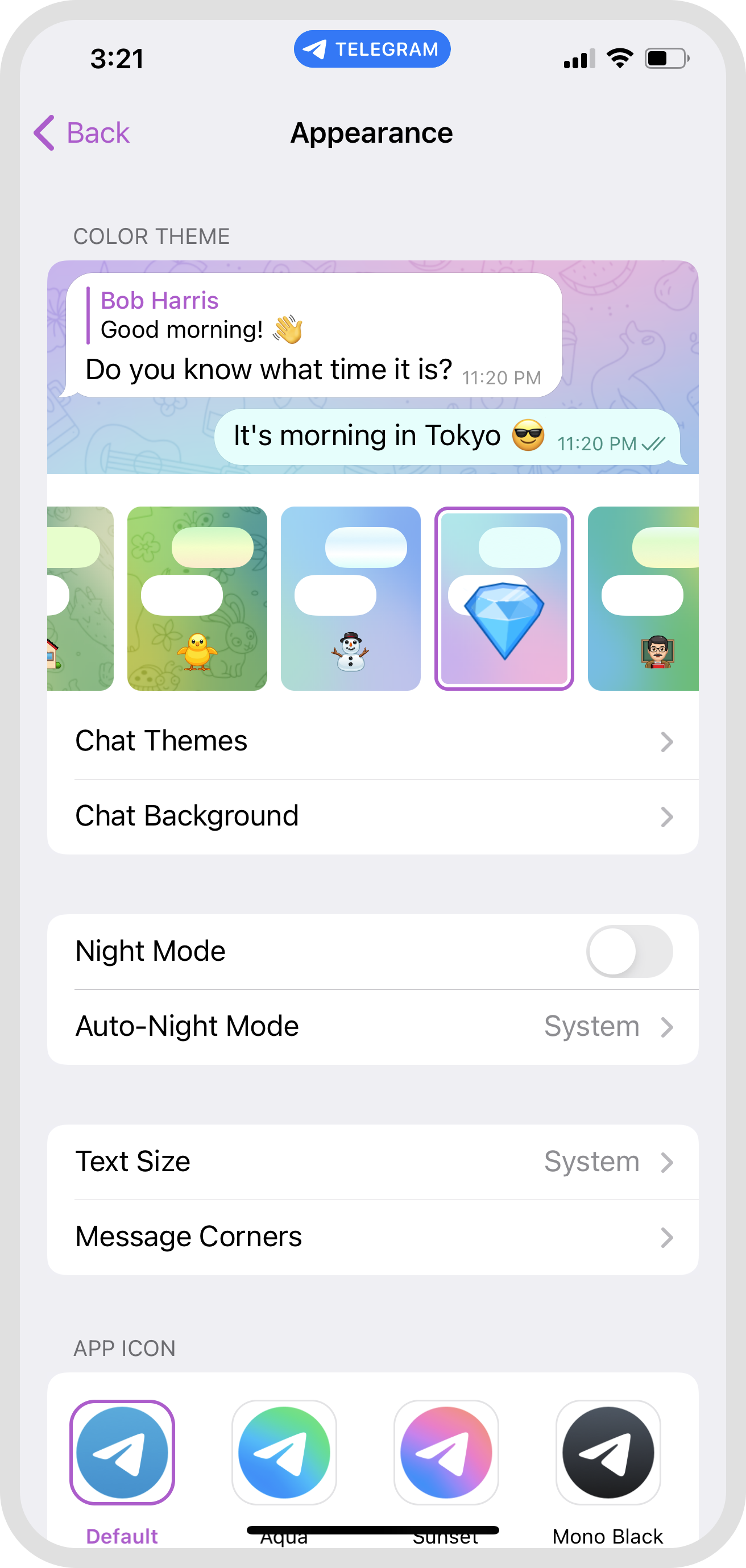Screen dimensions: 746x1568
Task: Select the Mono Black app icon
Action: point(608,1453)
